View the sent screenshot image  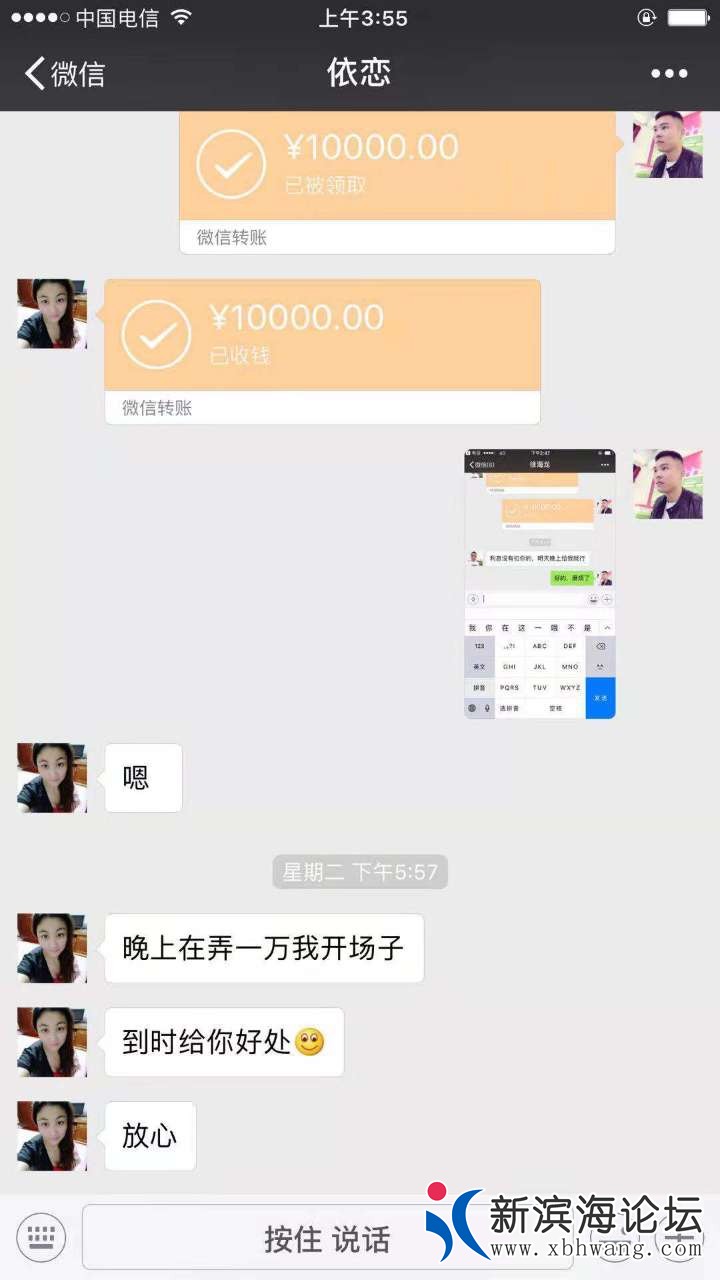tap(540, 584)
